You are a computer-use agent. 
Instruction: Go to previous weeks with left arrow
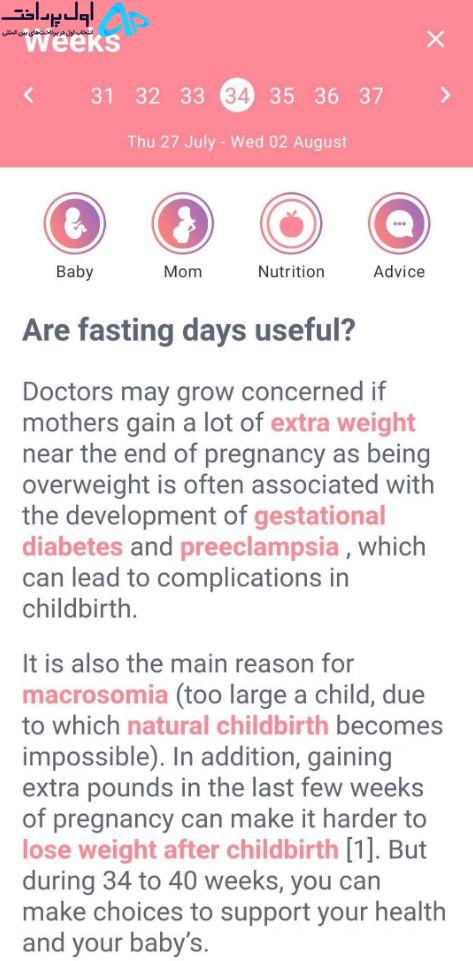(28, 95)
